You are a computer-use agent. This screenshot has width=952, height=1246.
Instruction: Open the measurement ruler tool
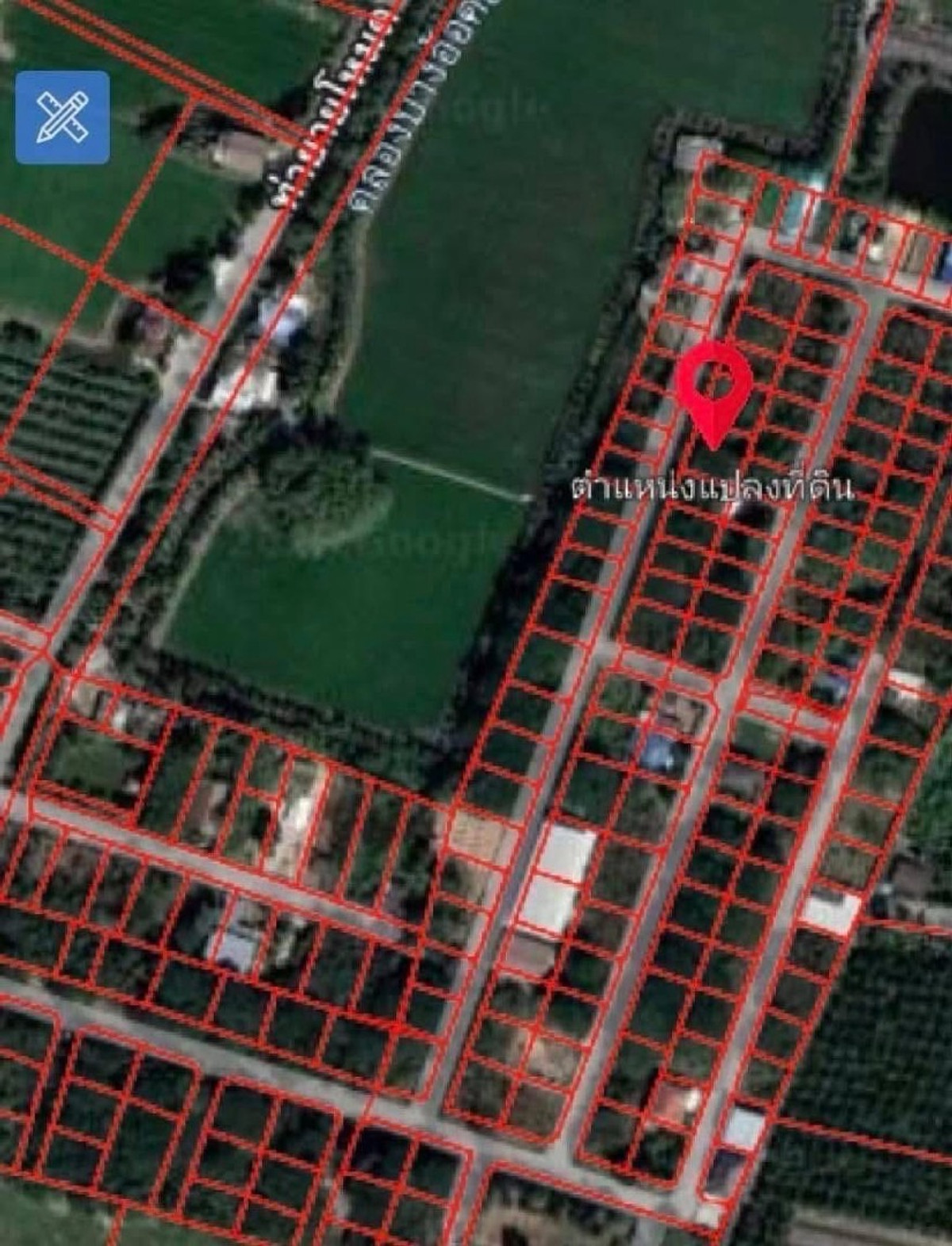click(63, 117)
